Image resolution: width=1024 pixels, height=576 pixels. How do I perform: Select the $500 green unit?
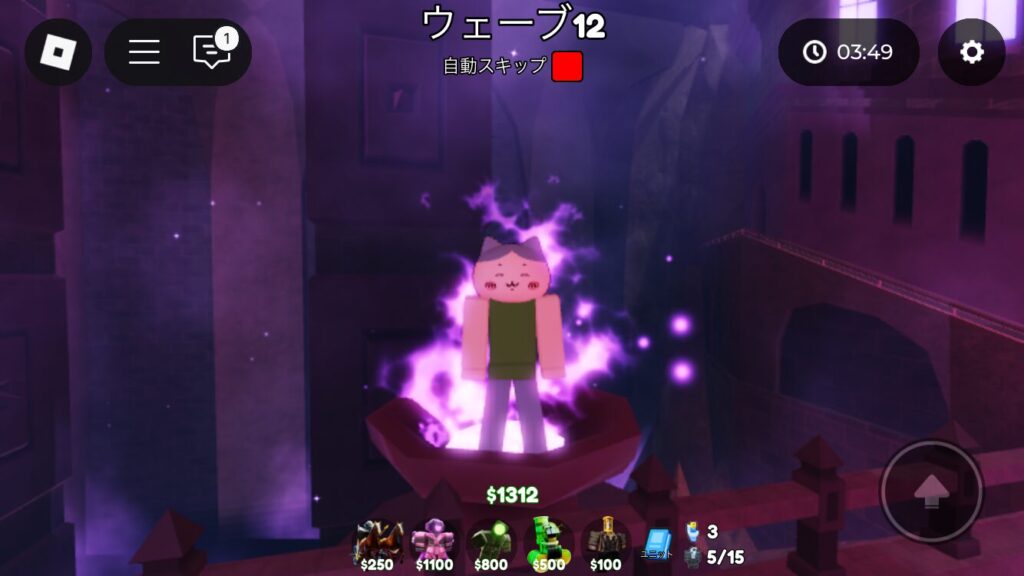coord(548,543)
